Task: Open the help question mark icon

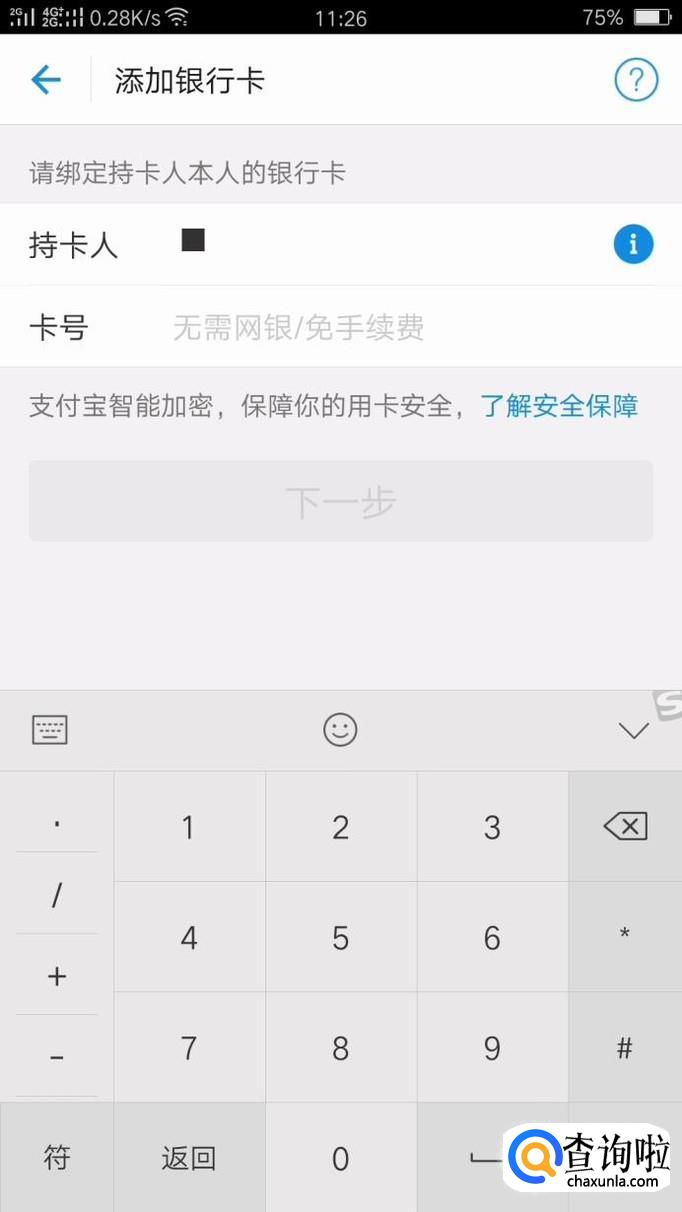Action: pyautogui.click(x=636, y=80)
